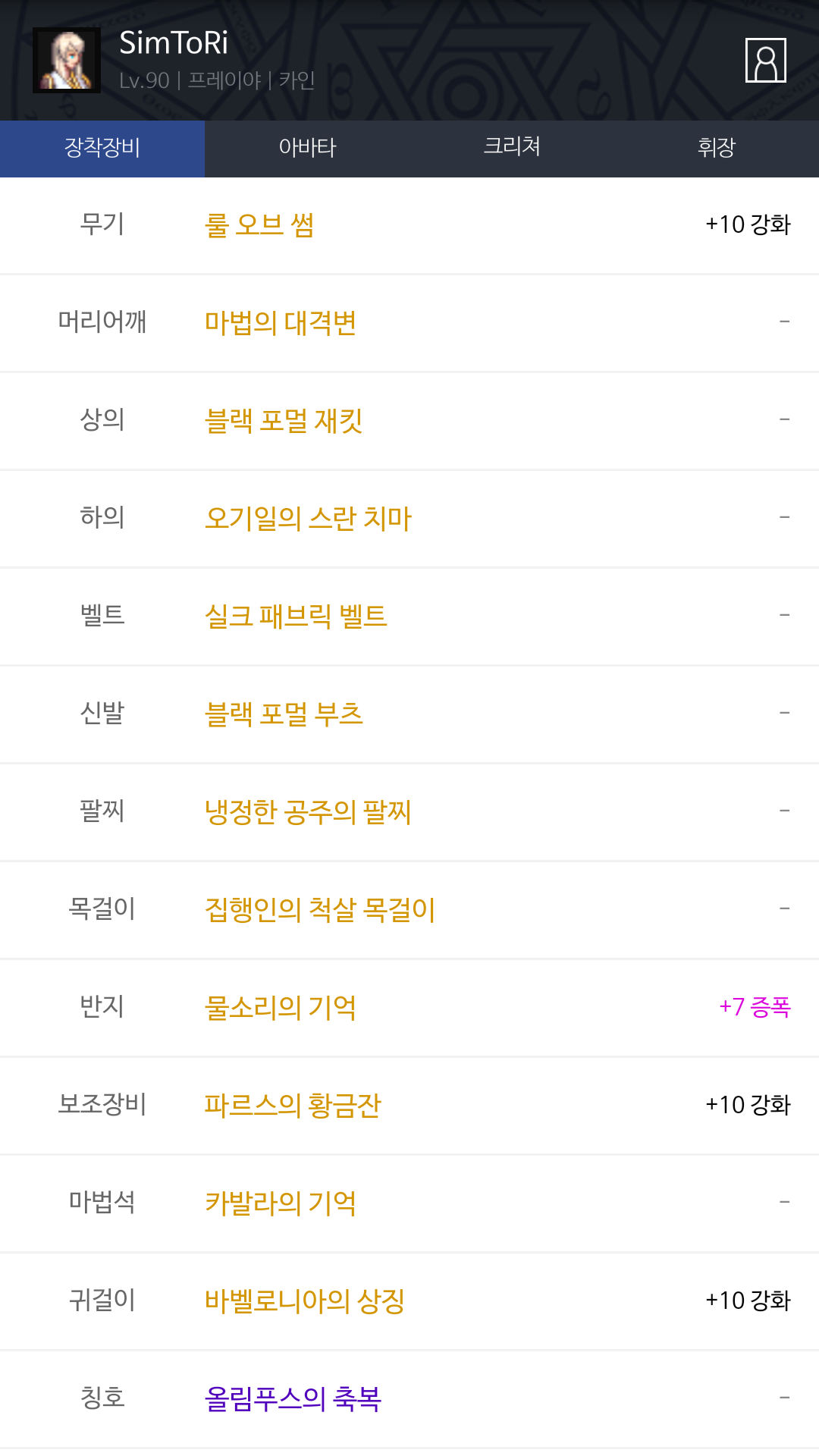View 올림푸스의 축복 title

click(x=293, y=1399)
